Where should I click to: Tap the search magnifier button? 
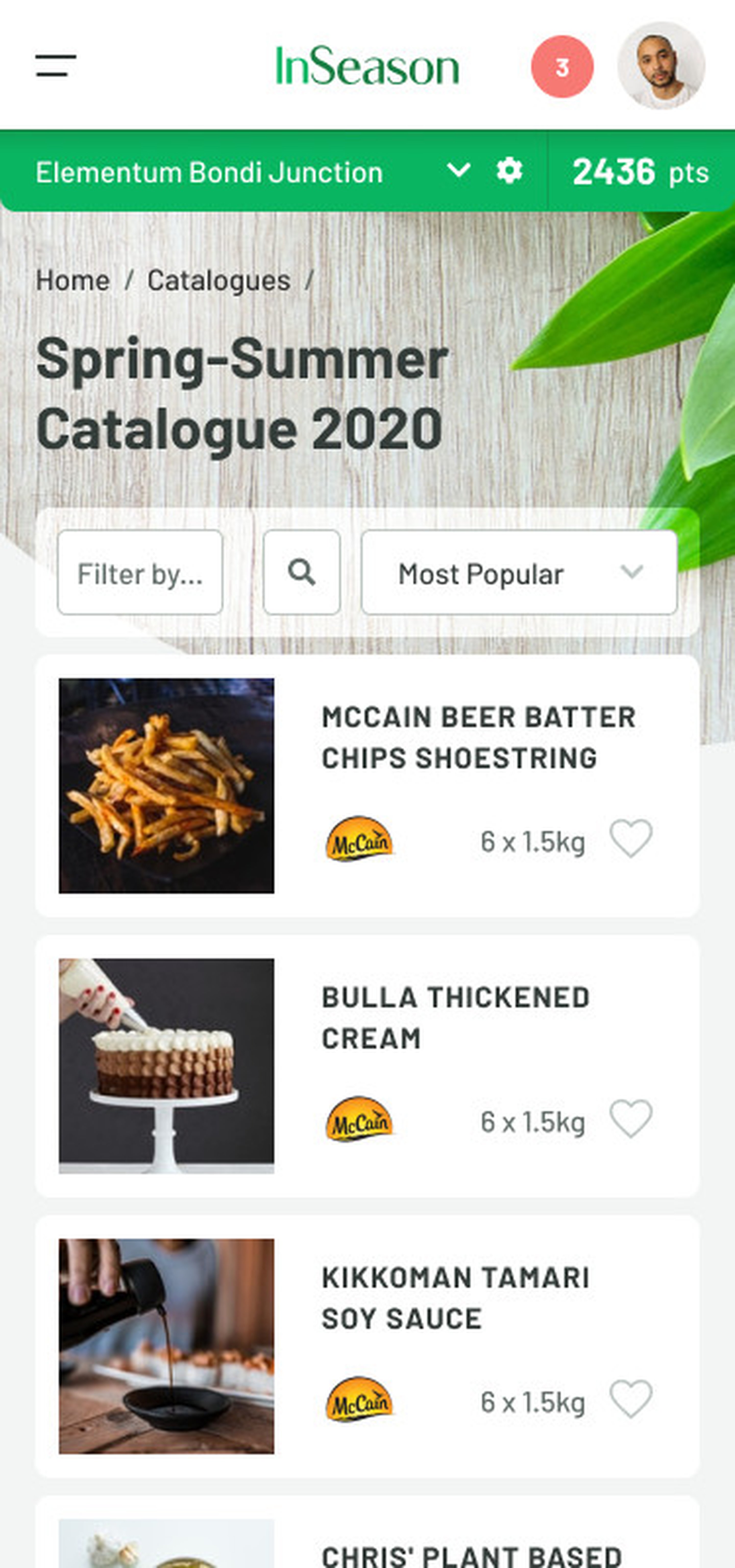pos(301,572)
